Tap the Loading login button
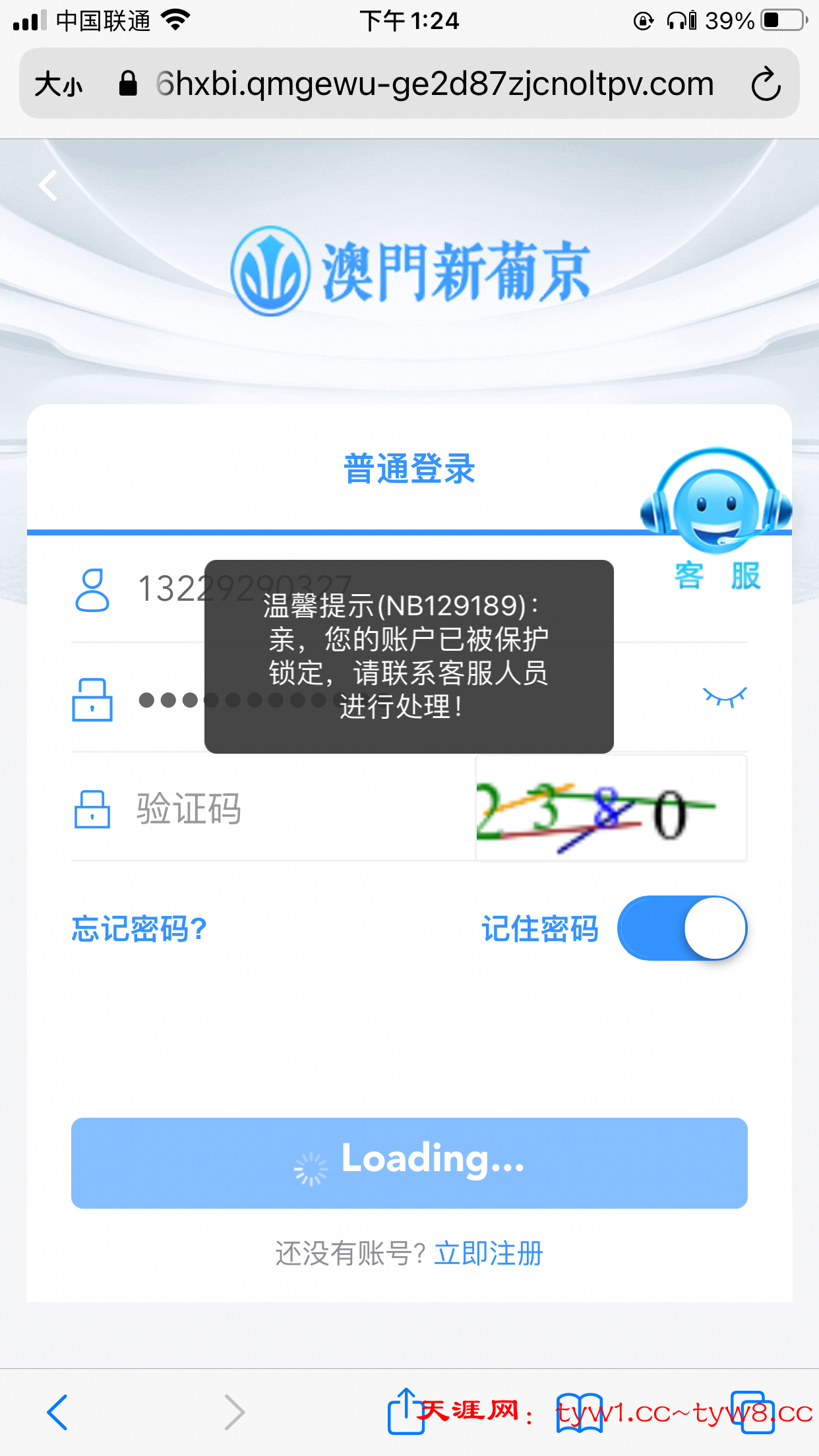The width and height of the screenshot is (819, 1456). [409, 1163]
